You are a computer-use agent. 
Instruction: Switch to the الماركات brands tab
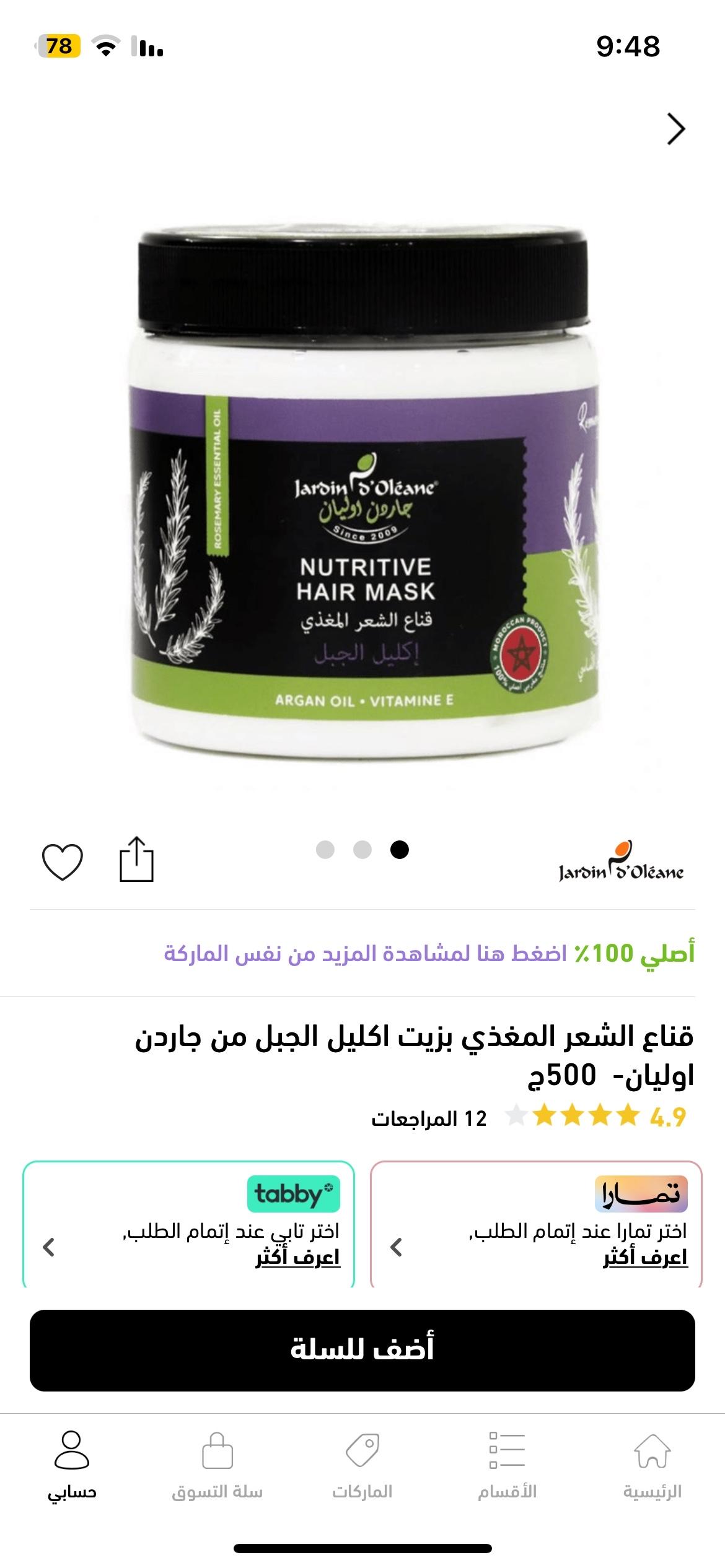pyautogui.click(x=362, y=1465)
